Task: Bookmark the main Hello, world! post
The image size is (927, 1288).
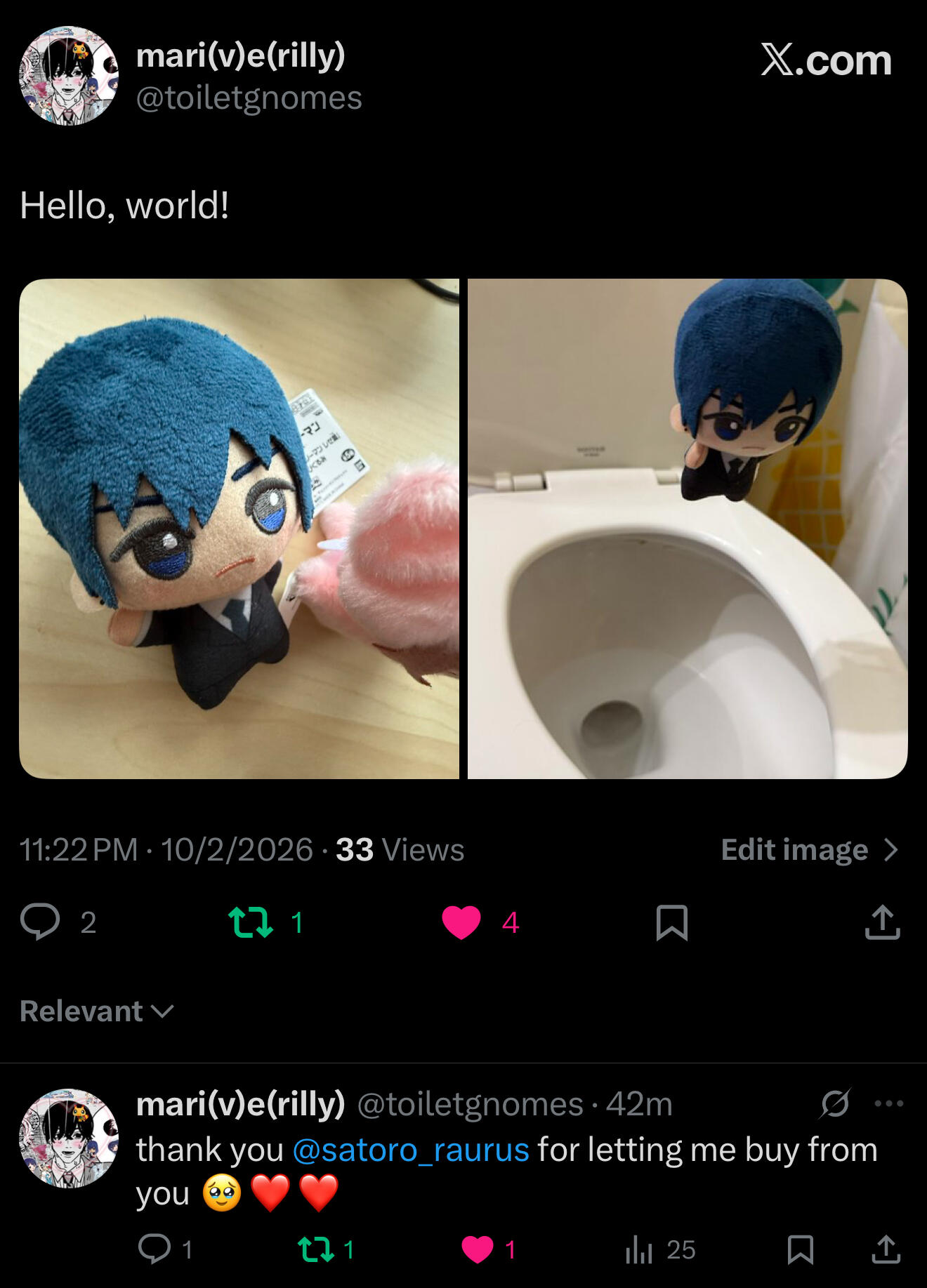Action: tap(671, 922)
